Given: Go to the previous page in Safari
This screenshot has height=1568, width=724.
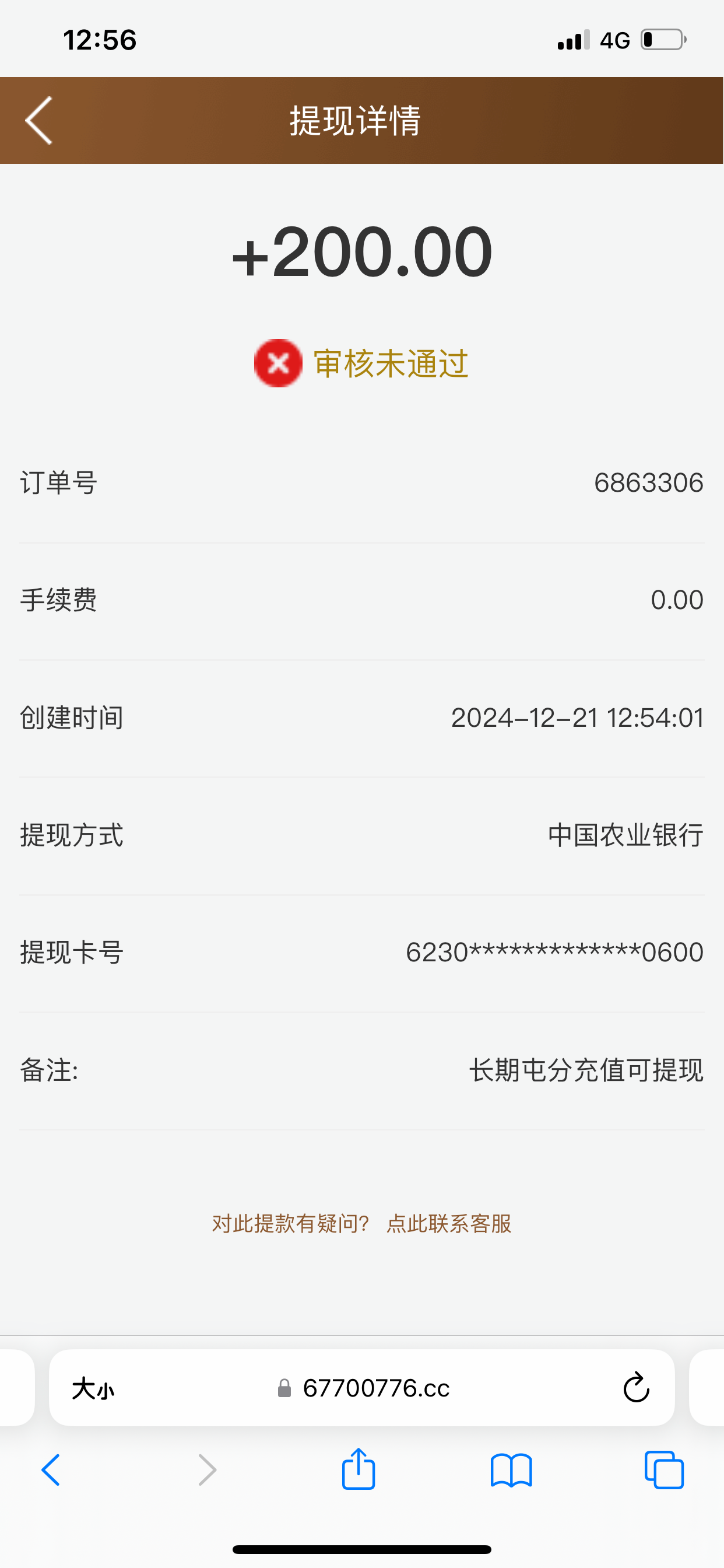Looking at the screenshot, I should point(51,1471).
